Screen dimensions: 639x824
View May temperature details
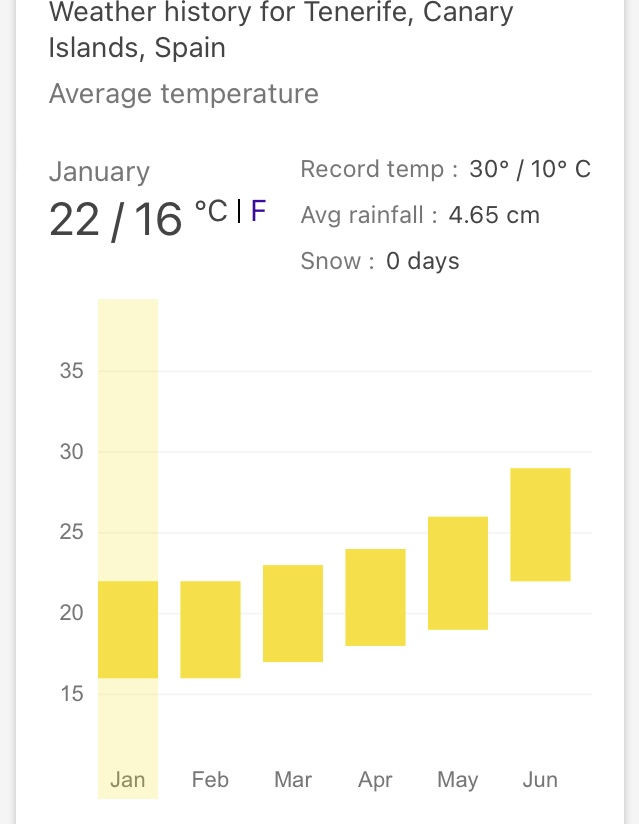[458, 573]
